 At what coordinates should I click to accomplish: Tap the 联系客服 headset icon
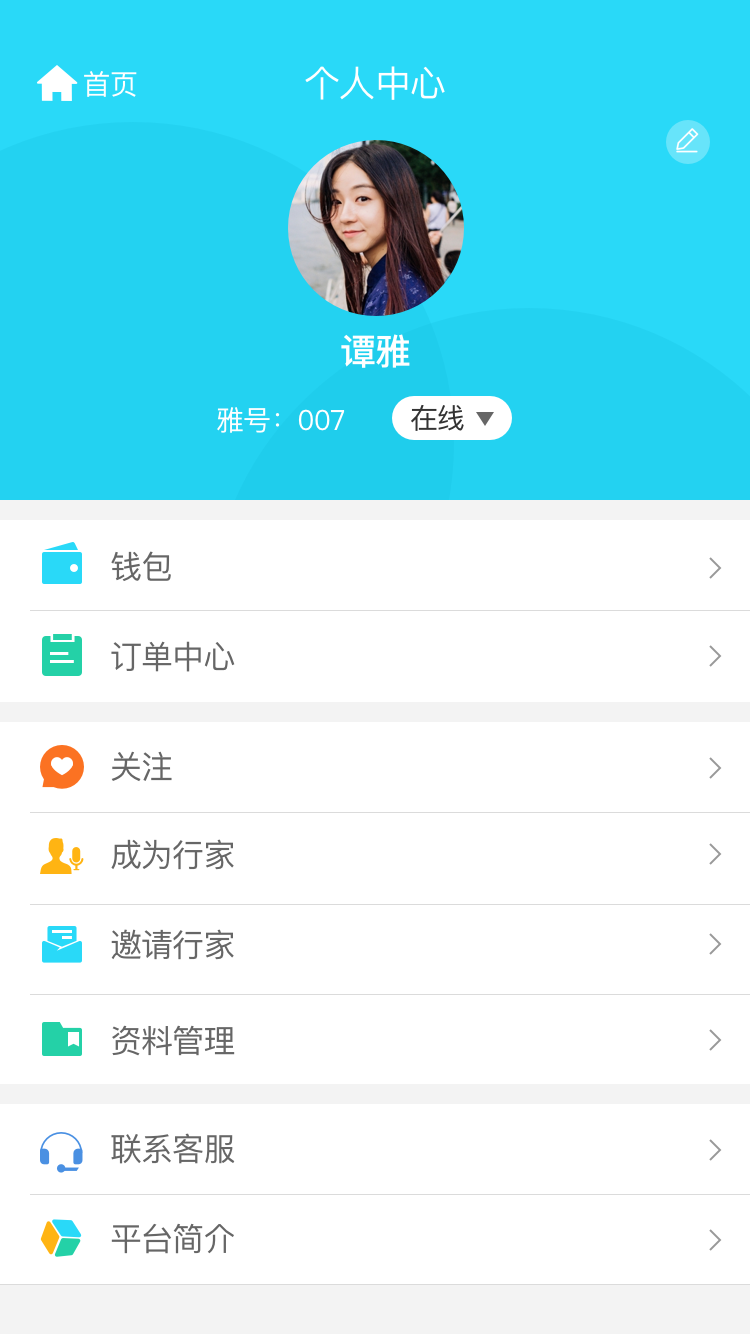tap(61, 1150)
